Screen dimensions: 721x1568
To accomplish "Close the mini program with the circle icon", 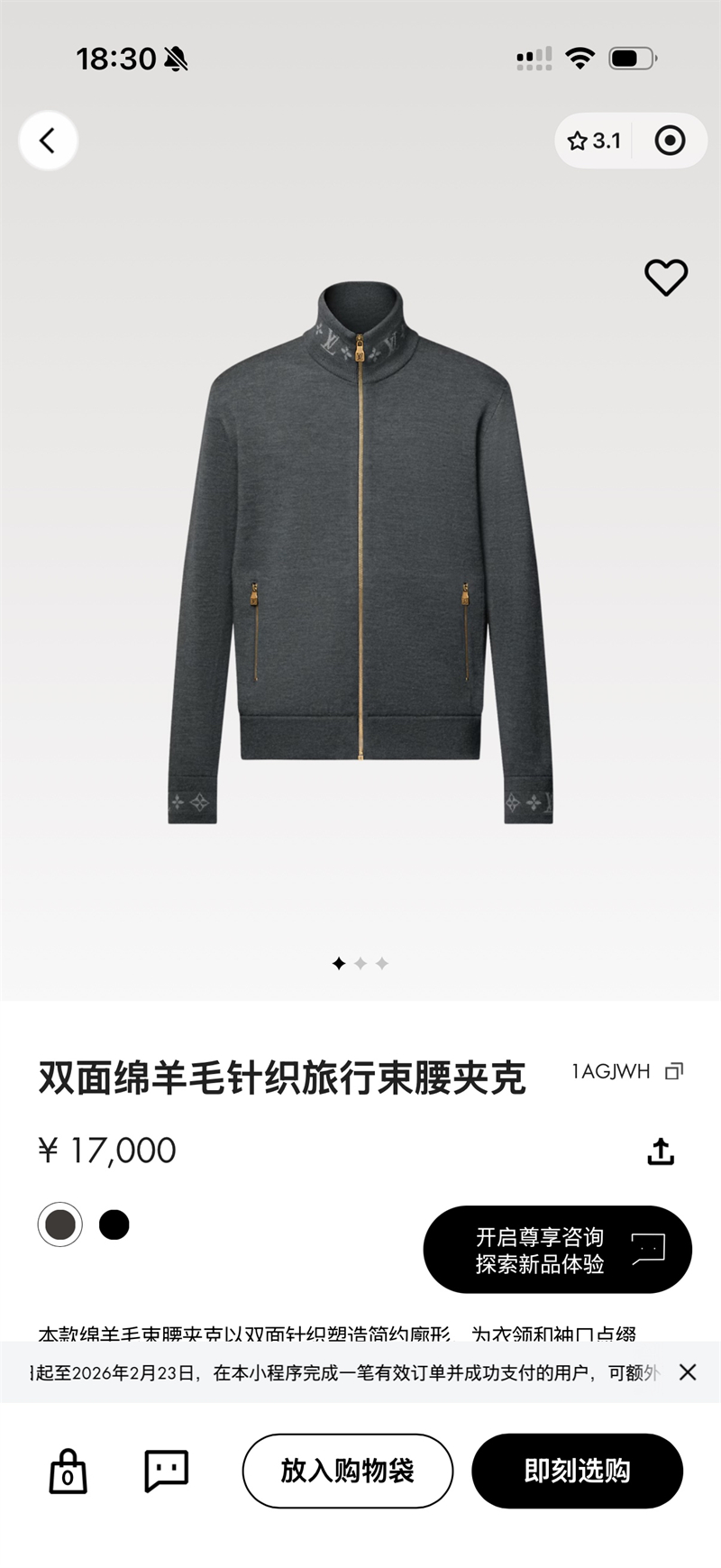I will pos(670,141).
